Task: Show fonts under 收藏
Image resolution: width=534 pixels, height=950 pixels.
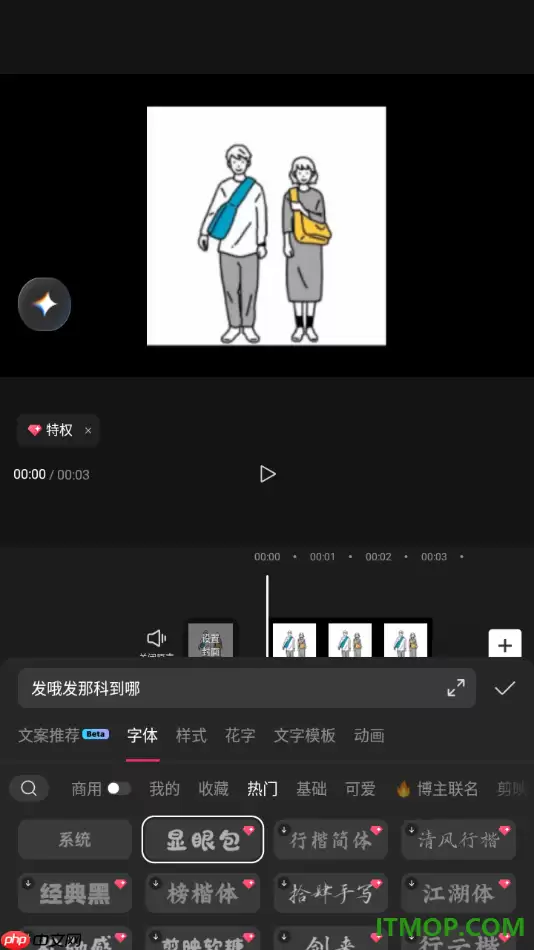Action: coord(213,789)
